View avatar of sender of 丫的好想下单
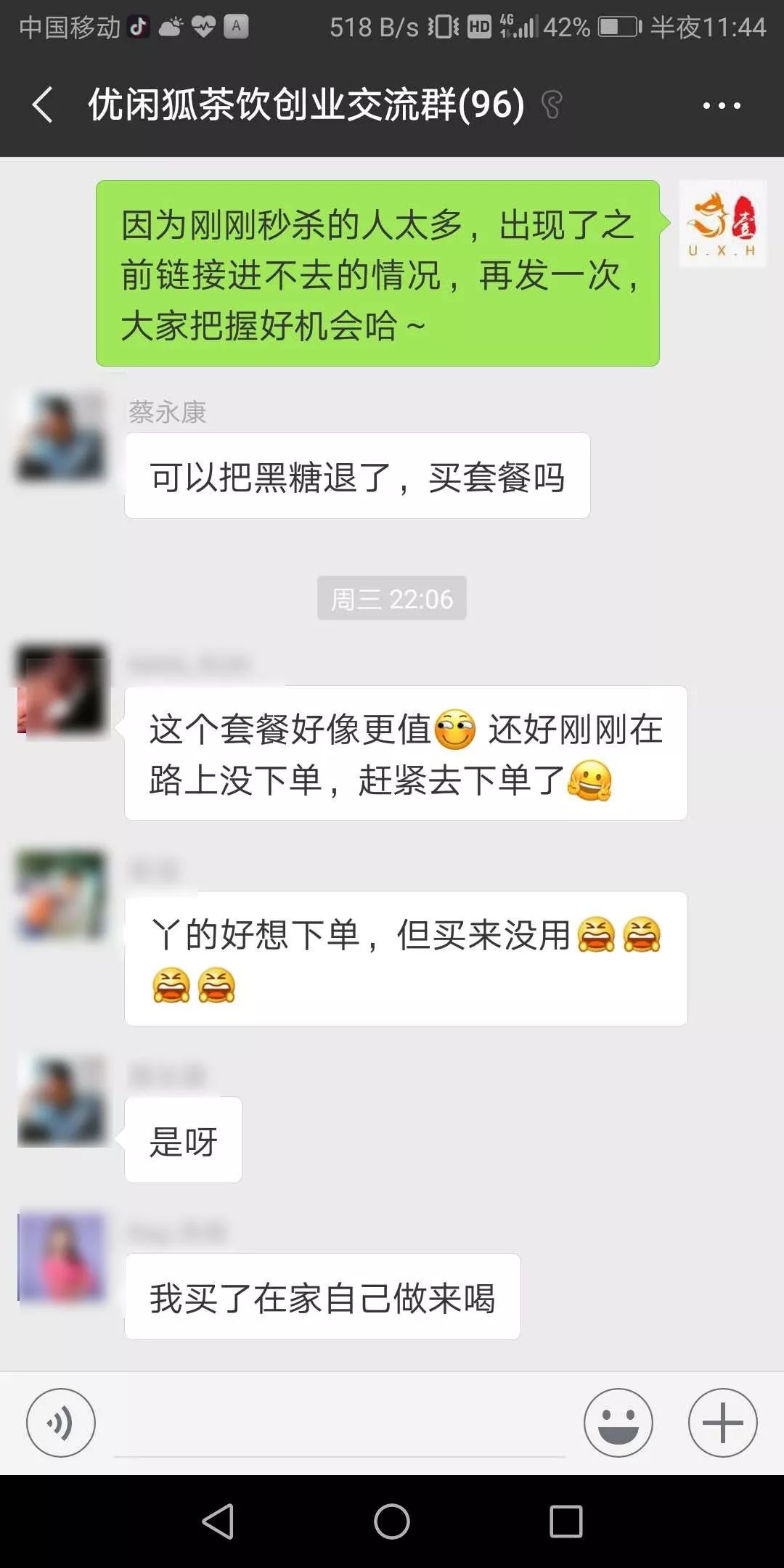 [x=61, y=894]
